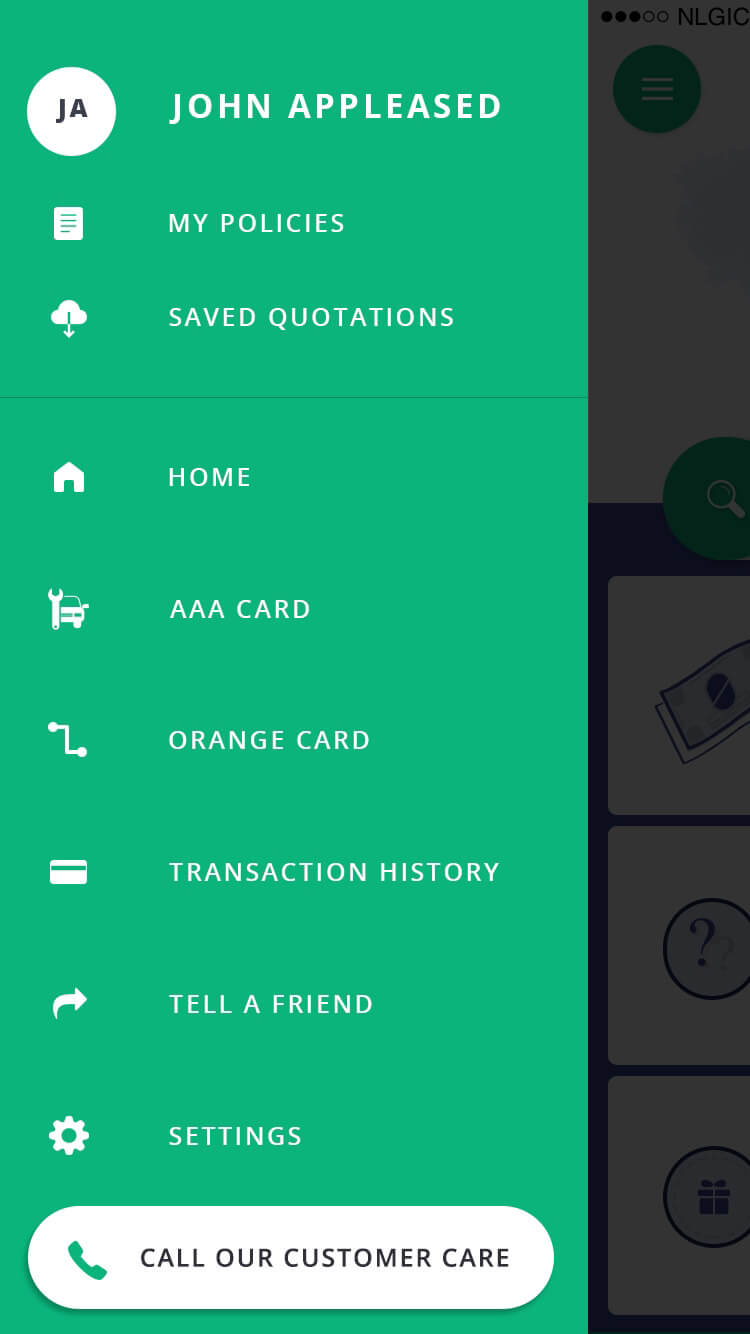Select Tell a Friend

click(x=294, y=1004)
